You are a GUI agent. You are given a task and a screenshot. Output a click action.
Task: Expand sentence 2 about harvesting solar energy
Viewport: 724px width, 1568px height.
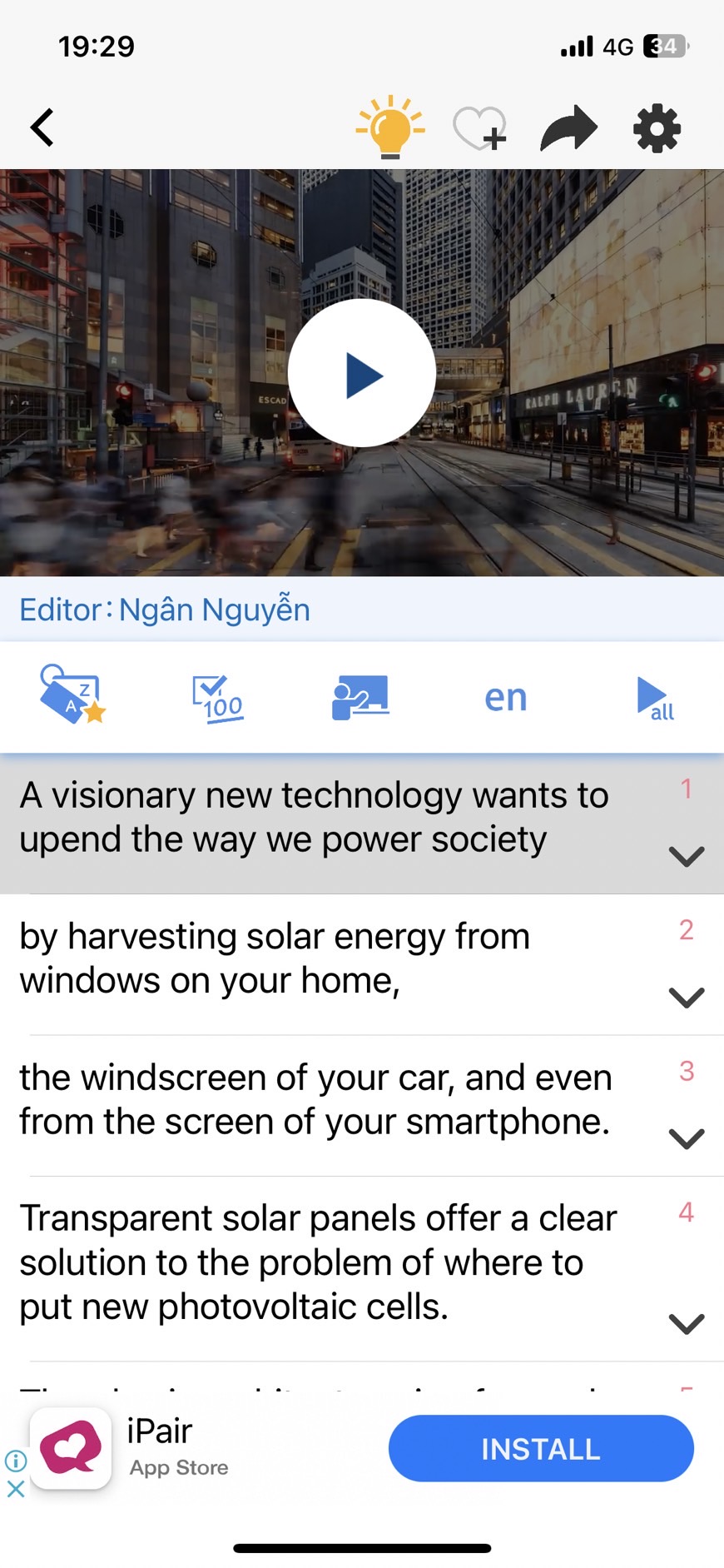687,997
